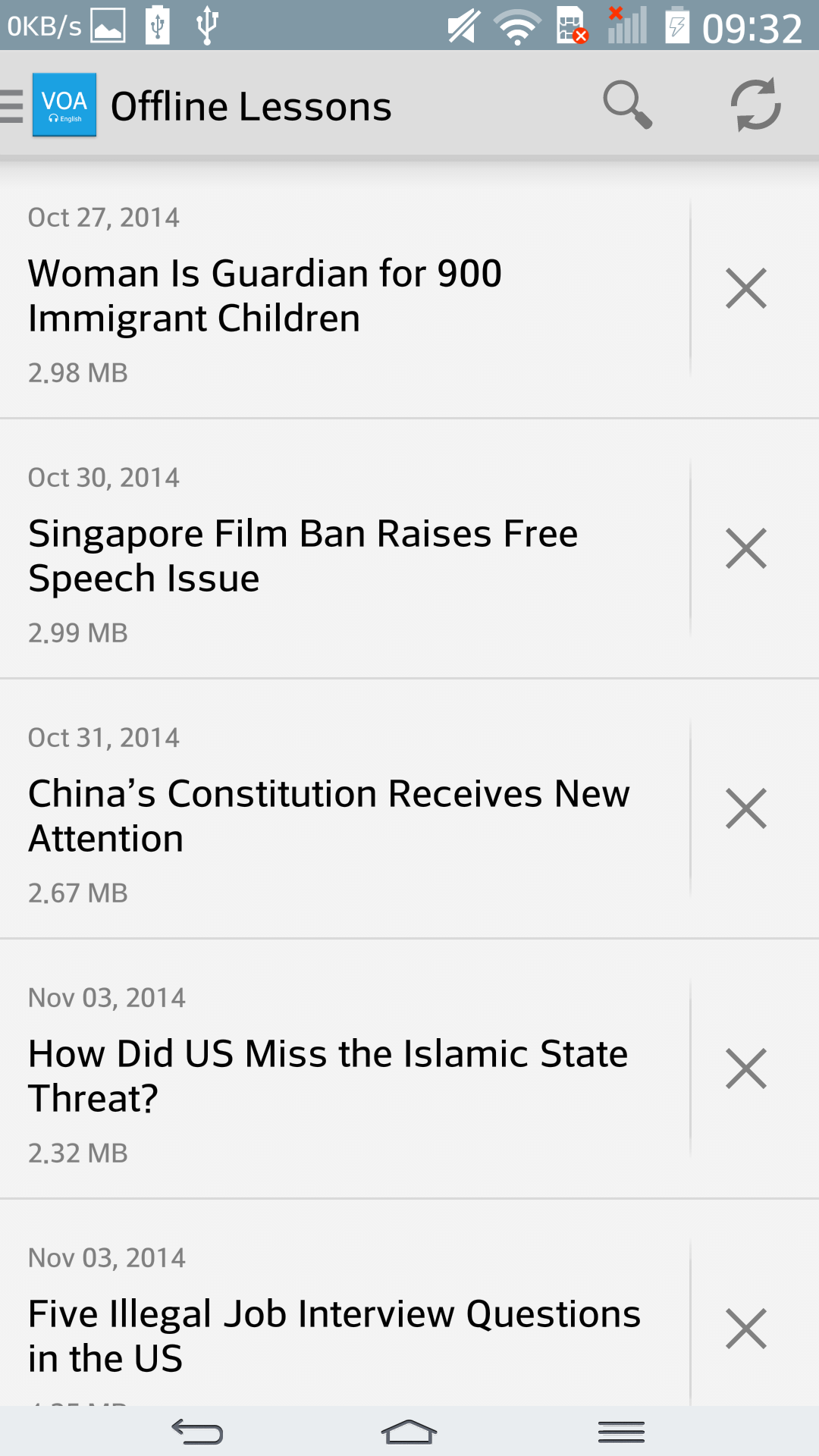The width and height of the screenshot is (819, 1456).
Task: Open Singapore Film Ban Raises Free Speech Issue
Action: click(x=341, y=554)
